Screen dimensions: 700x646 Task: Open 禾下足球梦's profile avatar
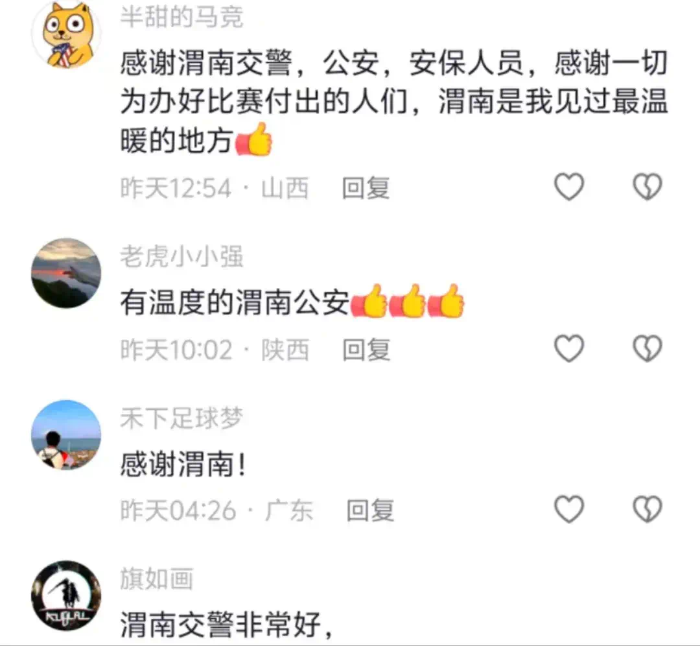point(67,434)
